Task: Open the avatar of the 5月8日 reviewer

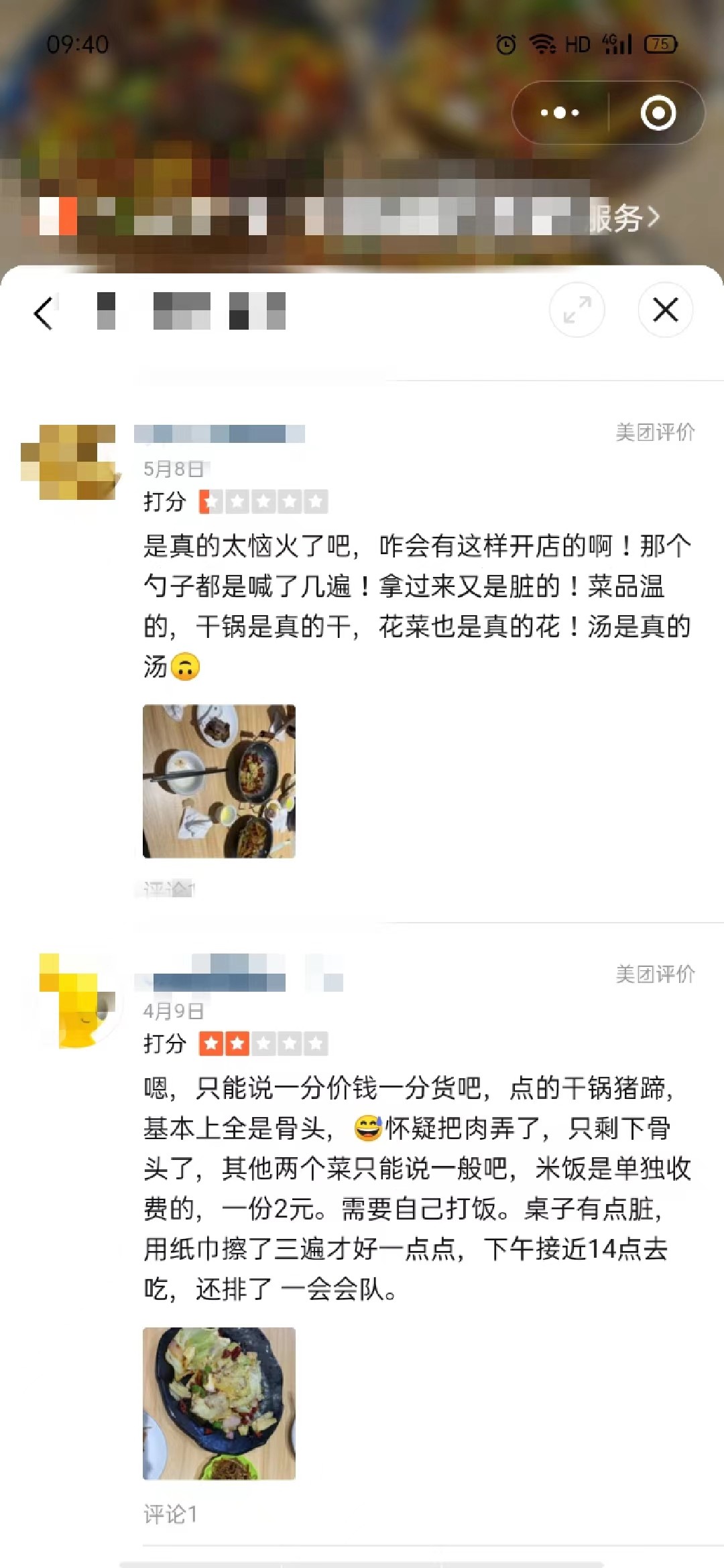Action: [x=68, y=462]
